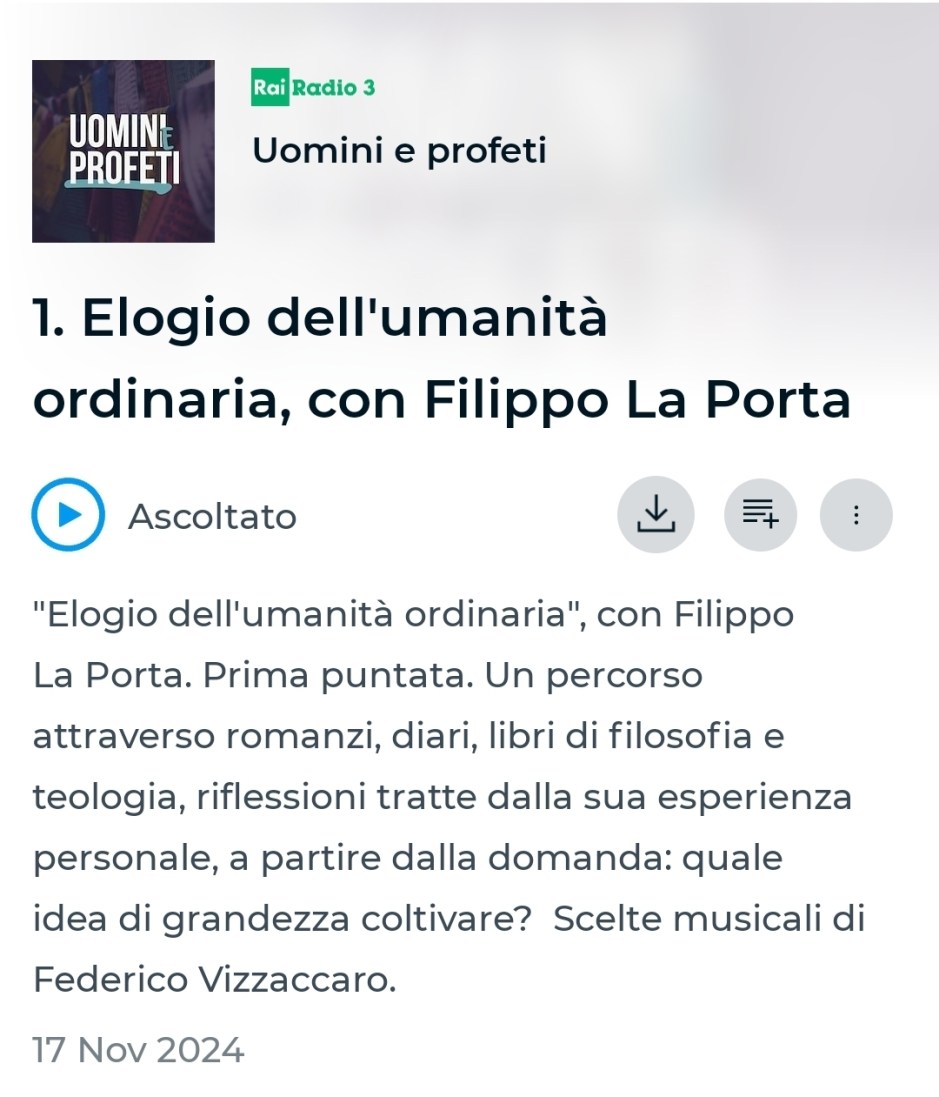The image size is (939, 1097).
Task: Download this episode
Action: click(x=655, y=515)
